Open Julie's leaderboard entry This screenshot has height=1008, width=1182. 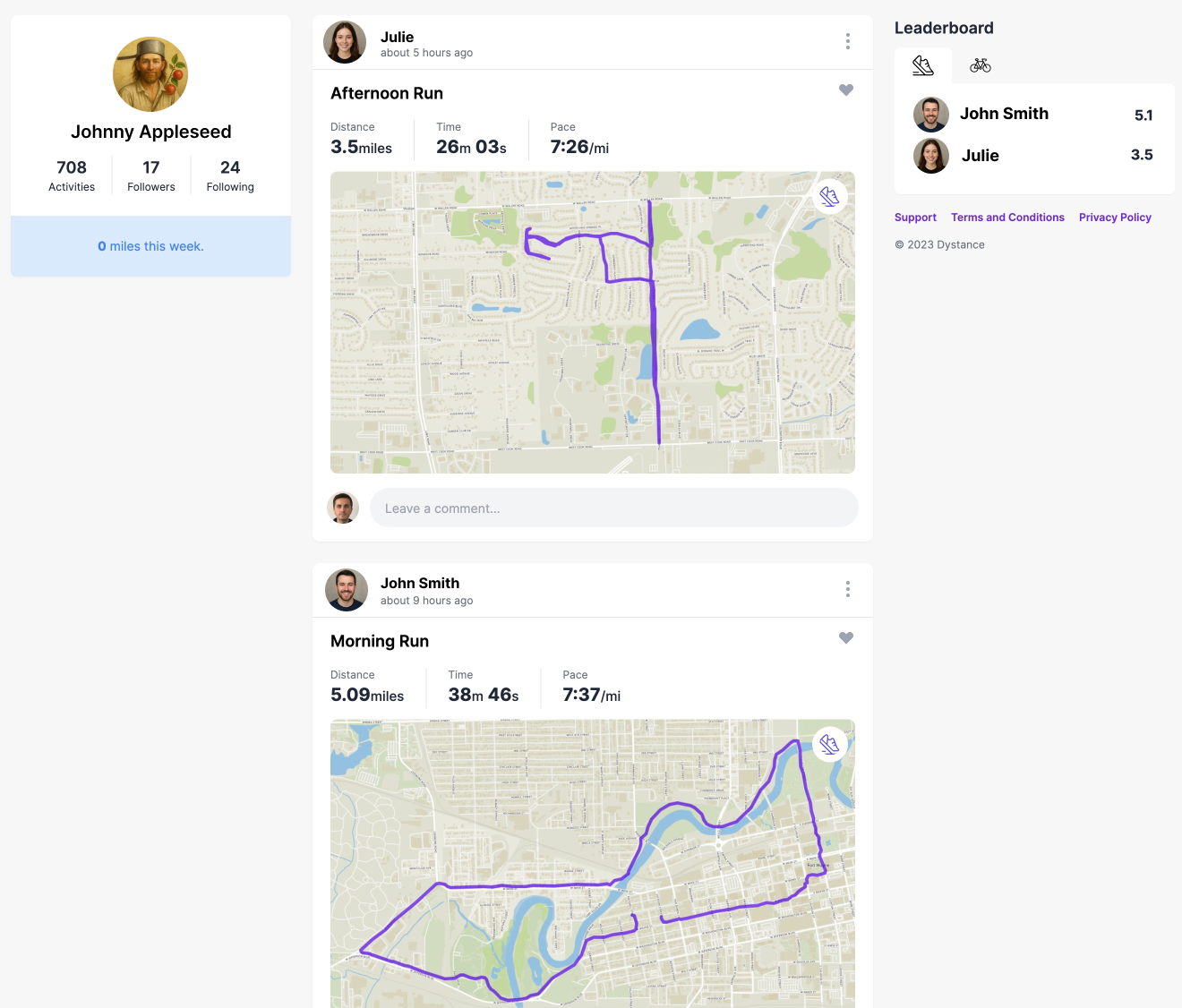point(980,156)
